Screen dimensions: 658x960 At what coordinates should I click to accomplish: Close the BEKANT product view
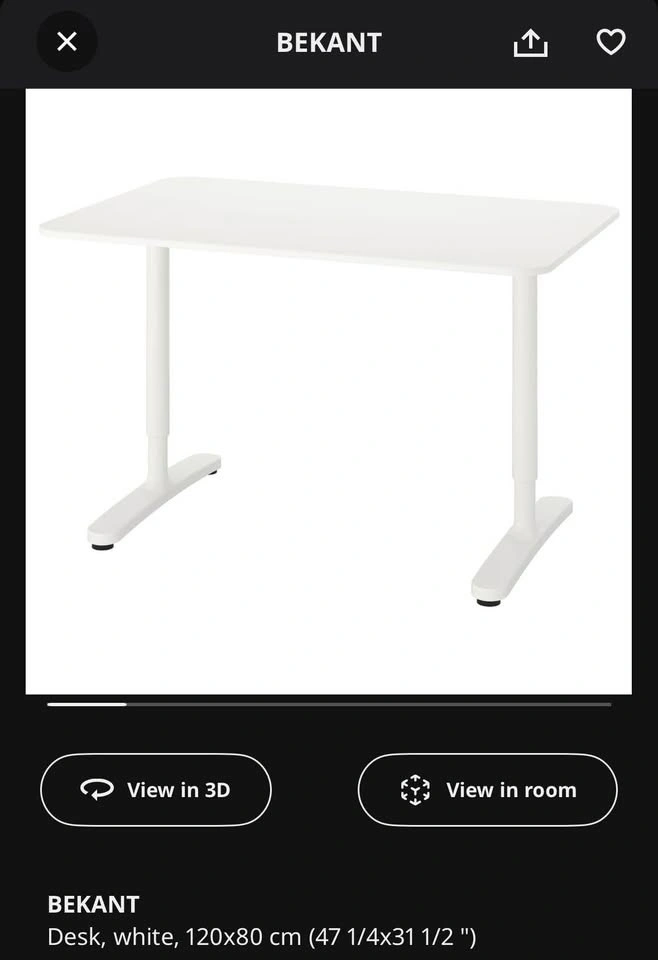coord(67,42)
